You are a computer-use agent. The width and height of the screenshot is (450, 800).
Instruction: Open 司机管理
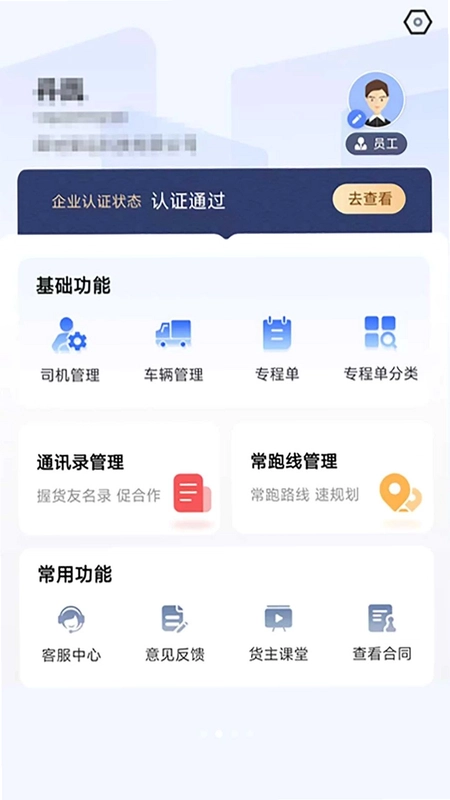pyautogui.click(x=70, y=349)
